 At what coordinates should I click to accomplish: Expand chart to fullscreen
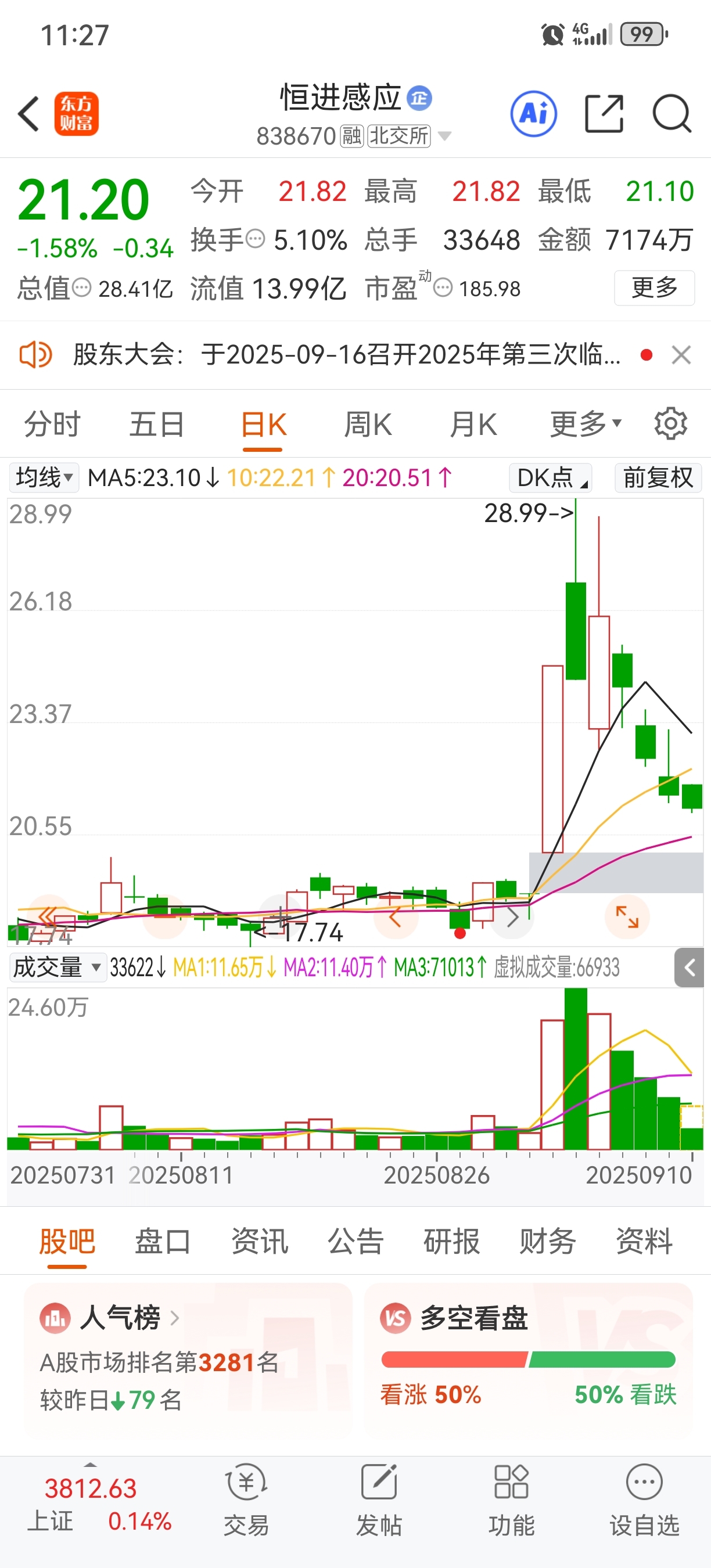(627, 916)
